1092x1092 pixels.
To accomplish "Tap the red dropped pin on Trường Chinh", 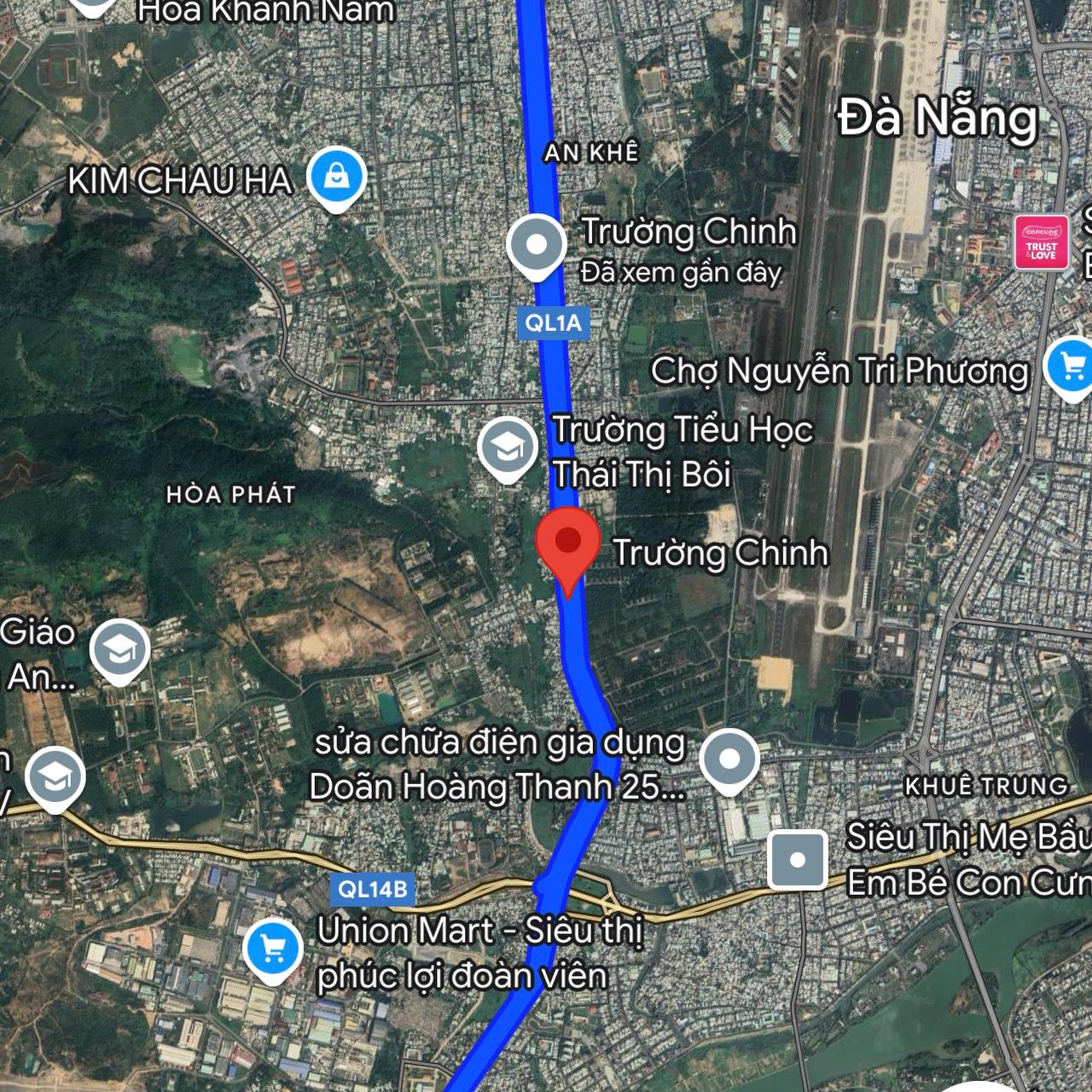I will coord(568,542).
